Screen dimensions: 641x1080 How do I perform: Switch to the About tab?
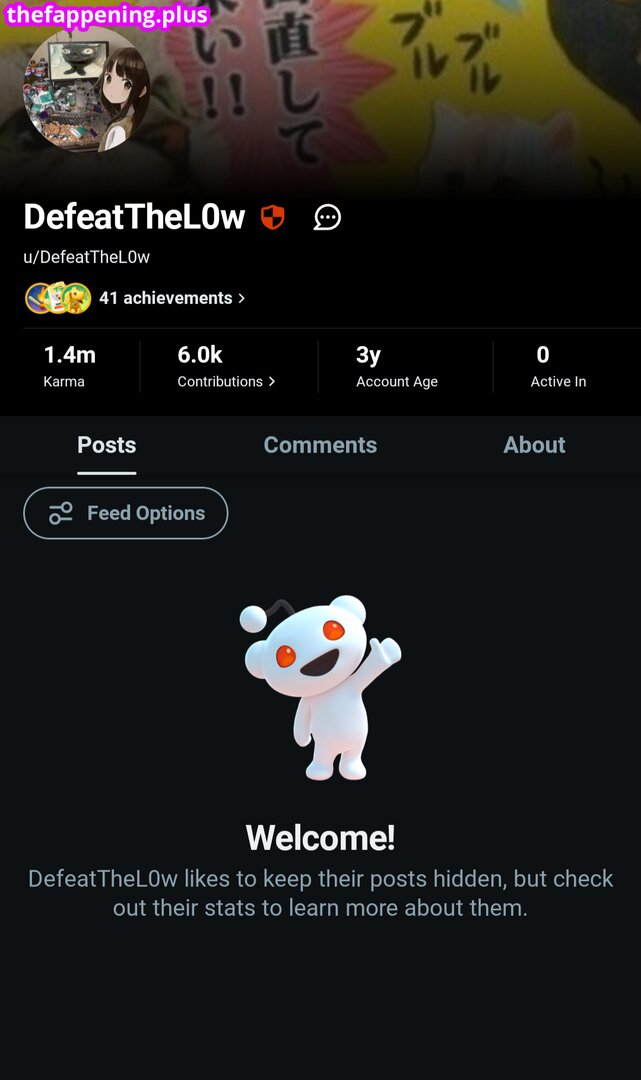534,445
